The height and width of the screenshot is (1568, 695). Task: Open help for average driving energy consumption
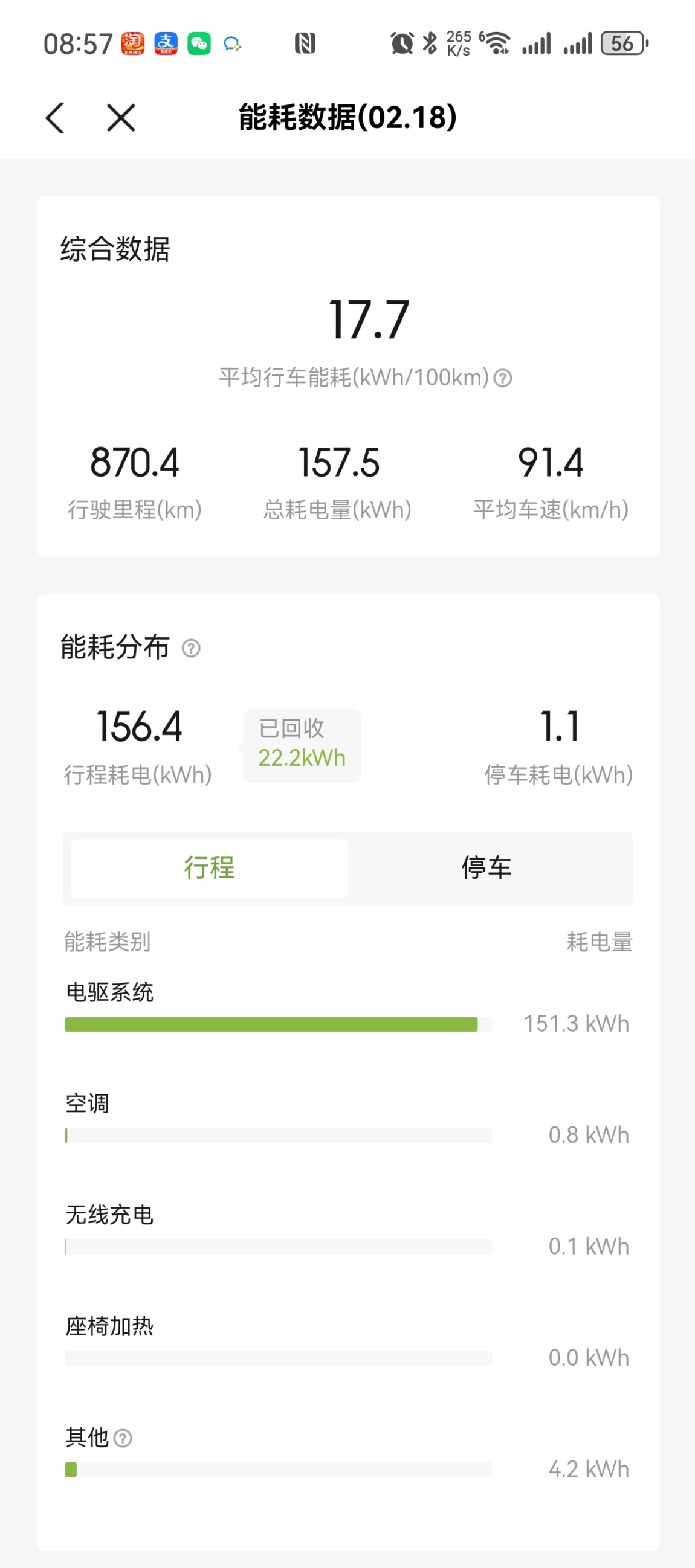point(503,378)
